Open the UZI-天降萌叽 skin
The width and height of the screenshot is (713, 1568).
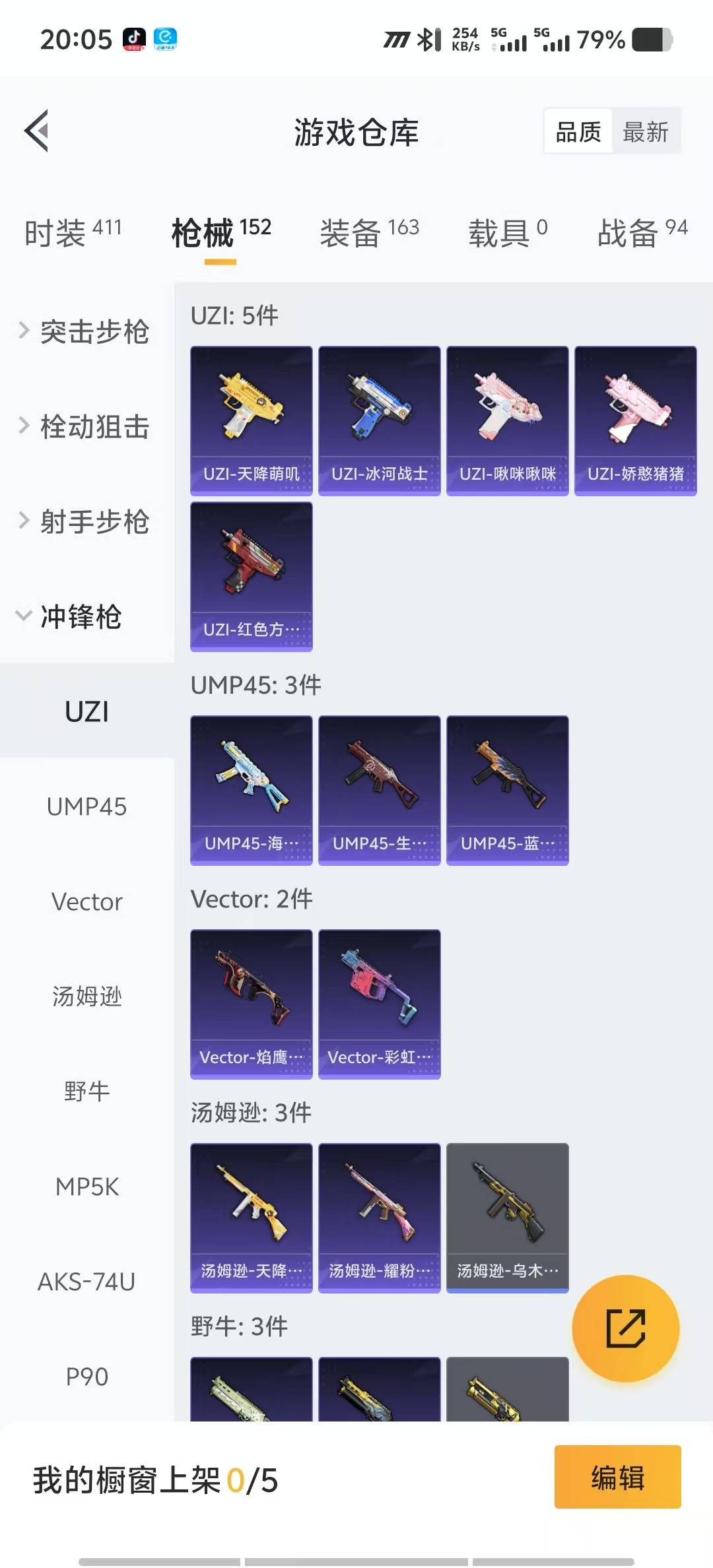(251, 420)
